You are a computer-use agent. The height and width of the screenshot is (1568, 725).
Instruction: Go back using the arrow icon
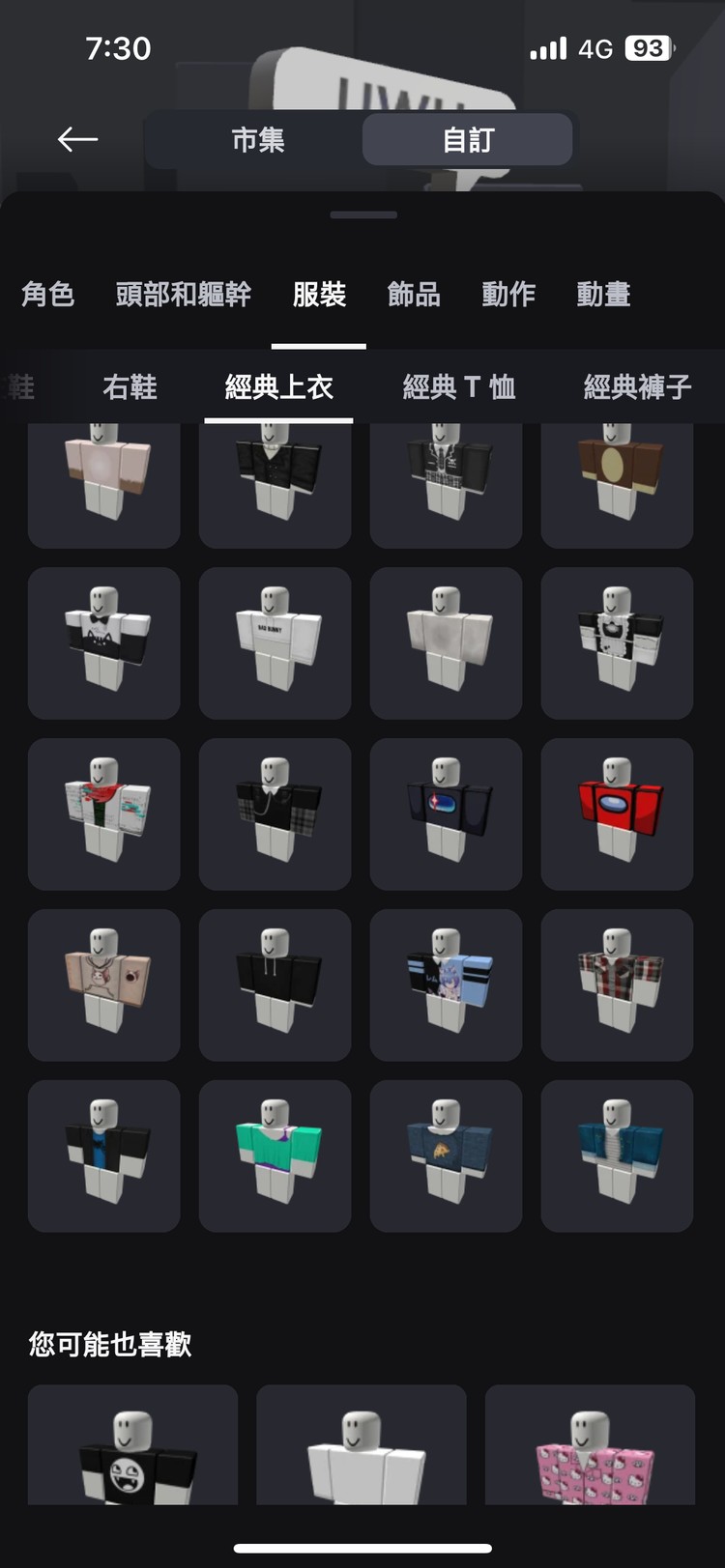(77, 140)
